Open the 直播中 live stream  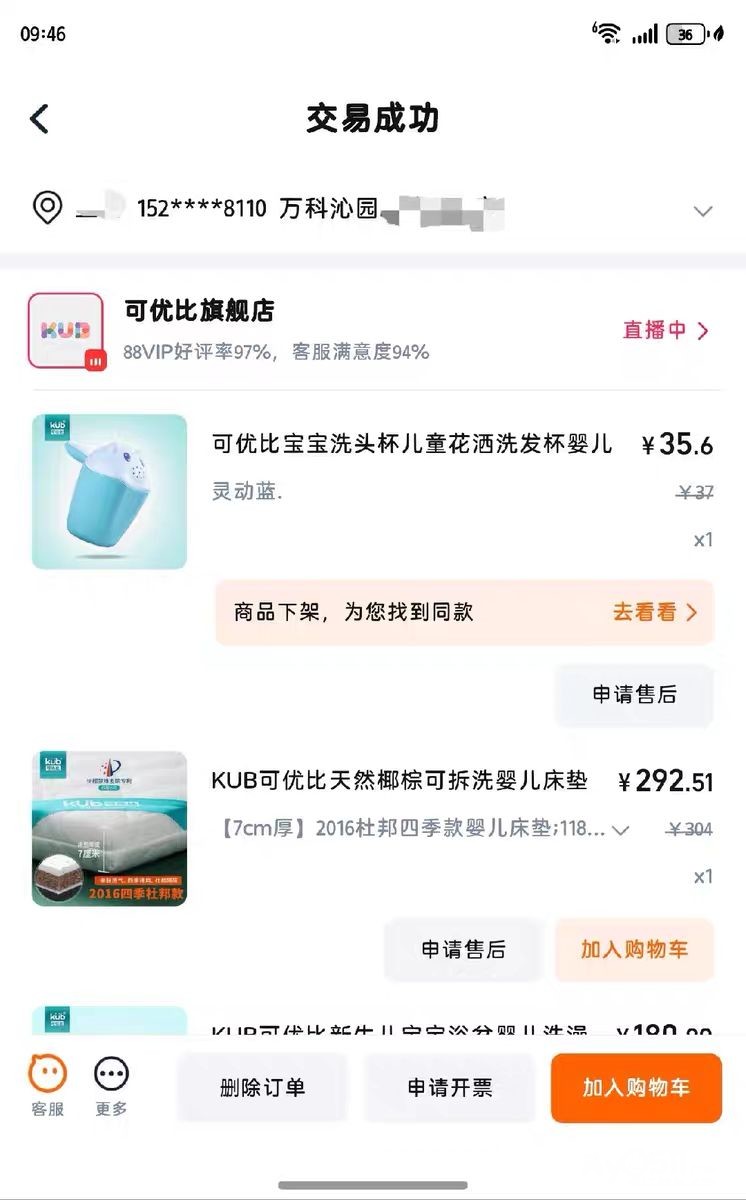[665, 330]
